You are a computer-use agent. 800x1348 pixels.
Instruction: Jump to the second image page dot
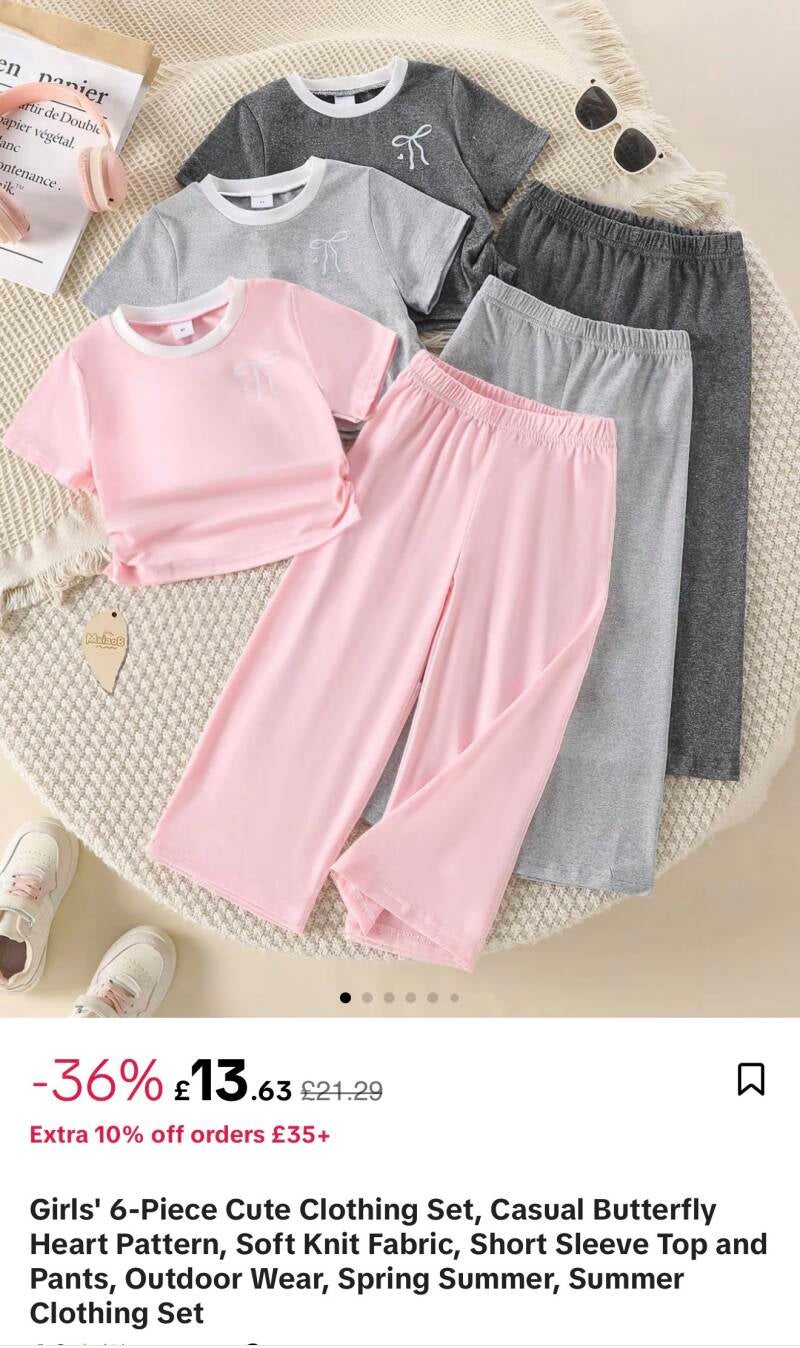click(367, 997)
